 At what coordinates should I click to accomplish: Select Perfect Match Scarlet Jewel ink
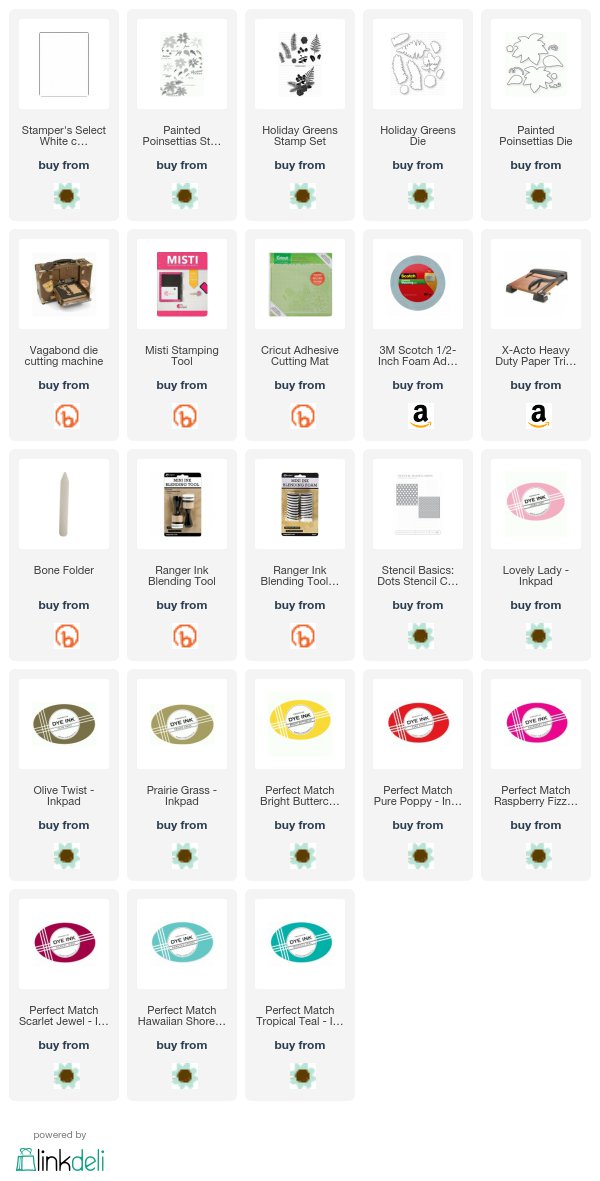pyautogui.click(x=64, y=994)
